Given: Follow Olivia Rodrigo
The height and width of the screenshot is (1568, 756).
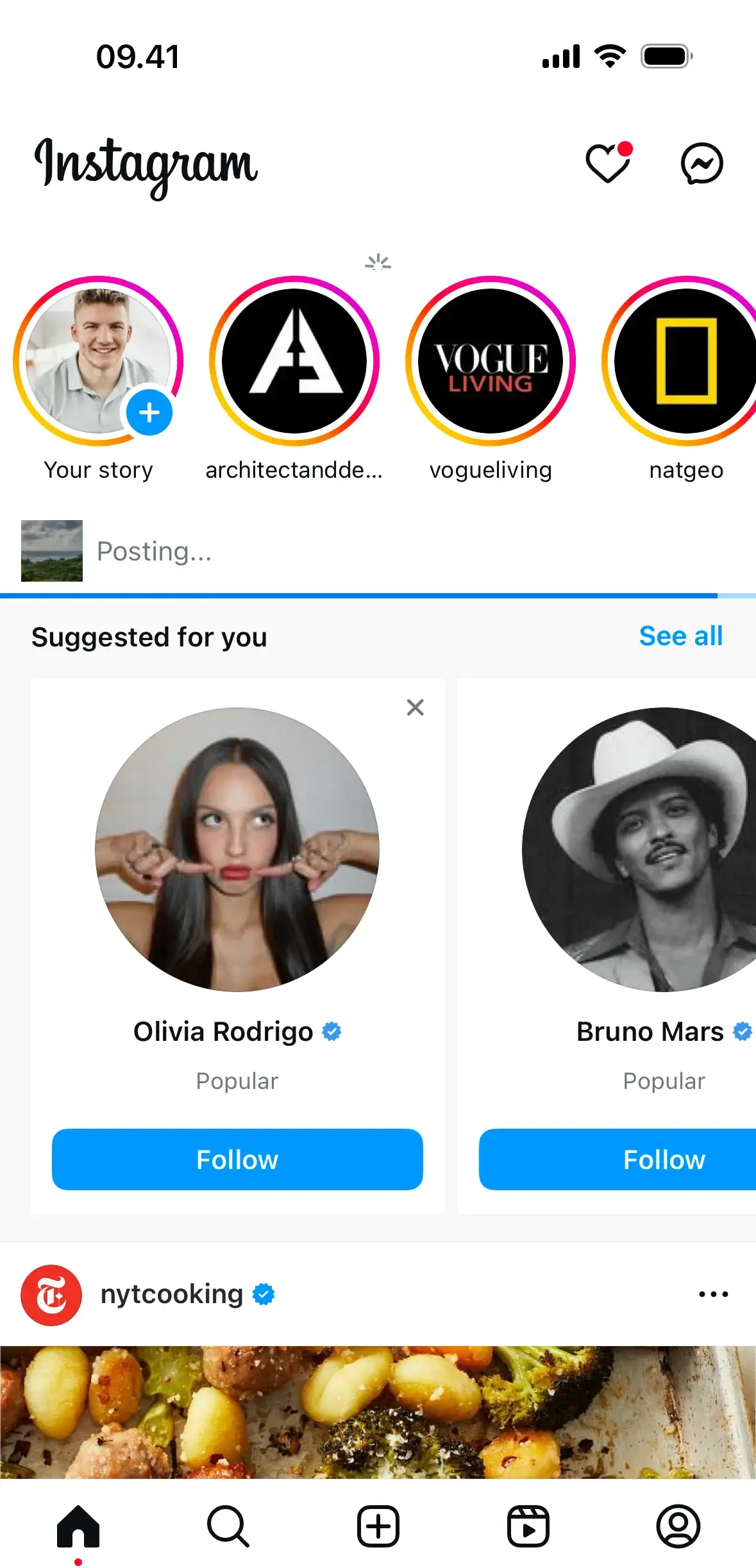Looking at the screenshot, I should click(237, 1159).
